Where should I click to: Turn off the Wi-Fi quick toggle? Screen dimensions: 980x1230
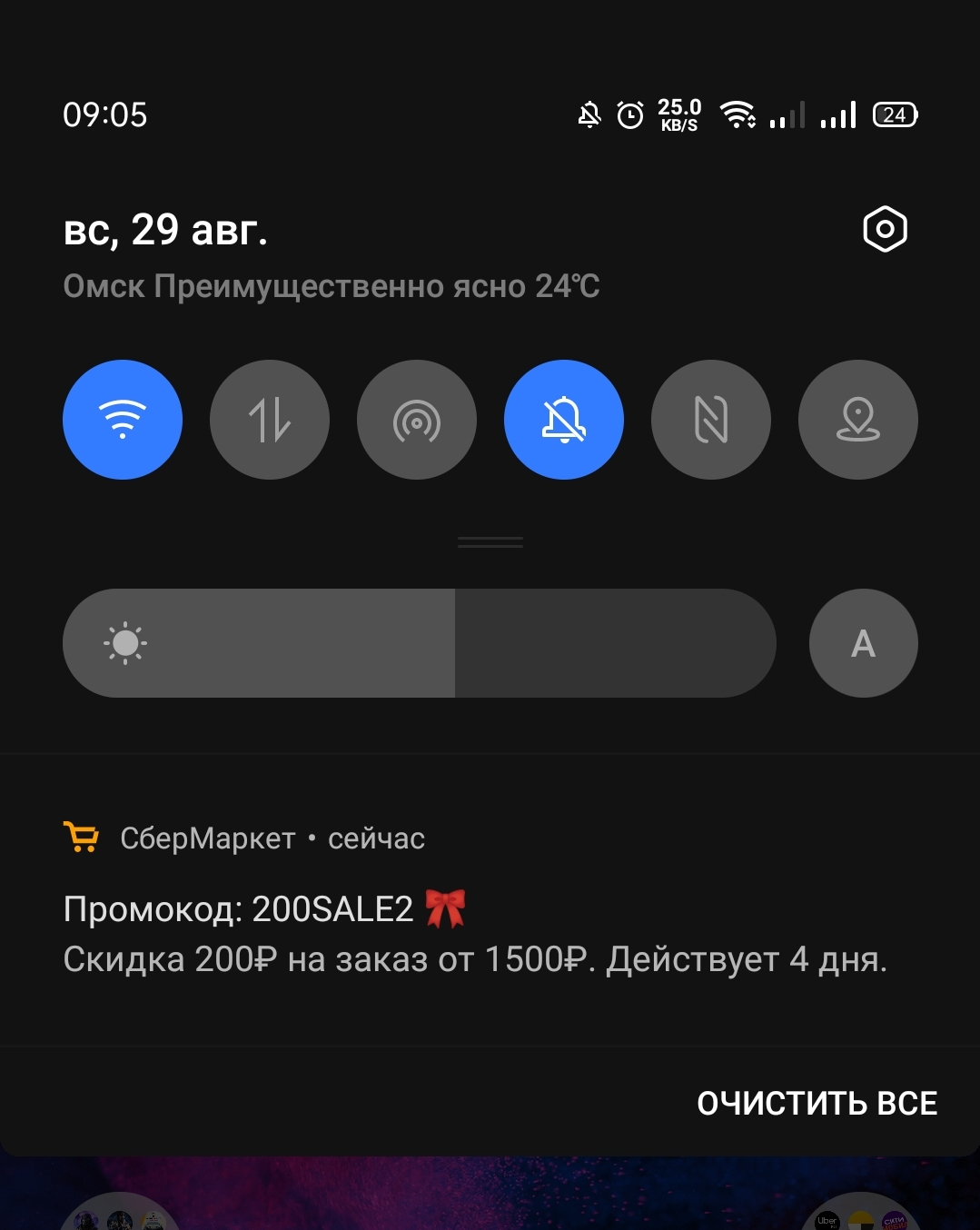pos(123,420)
